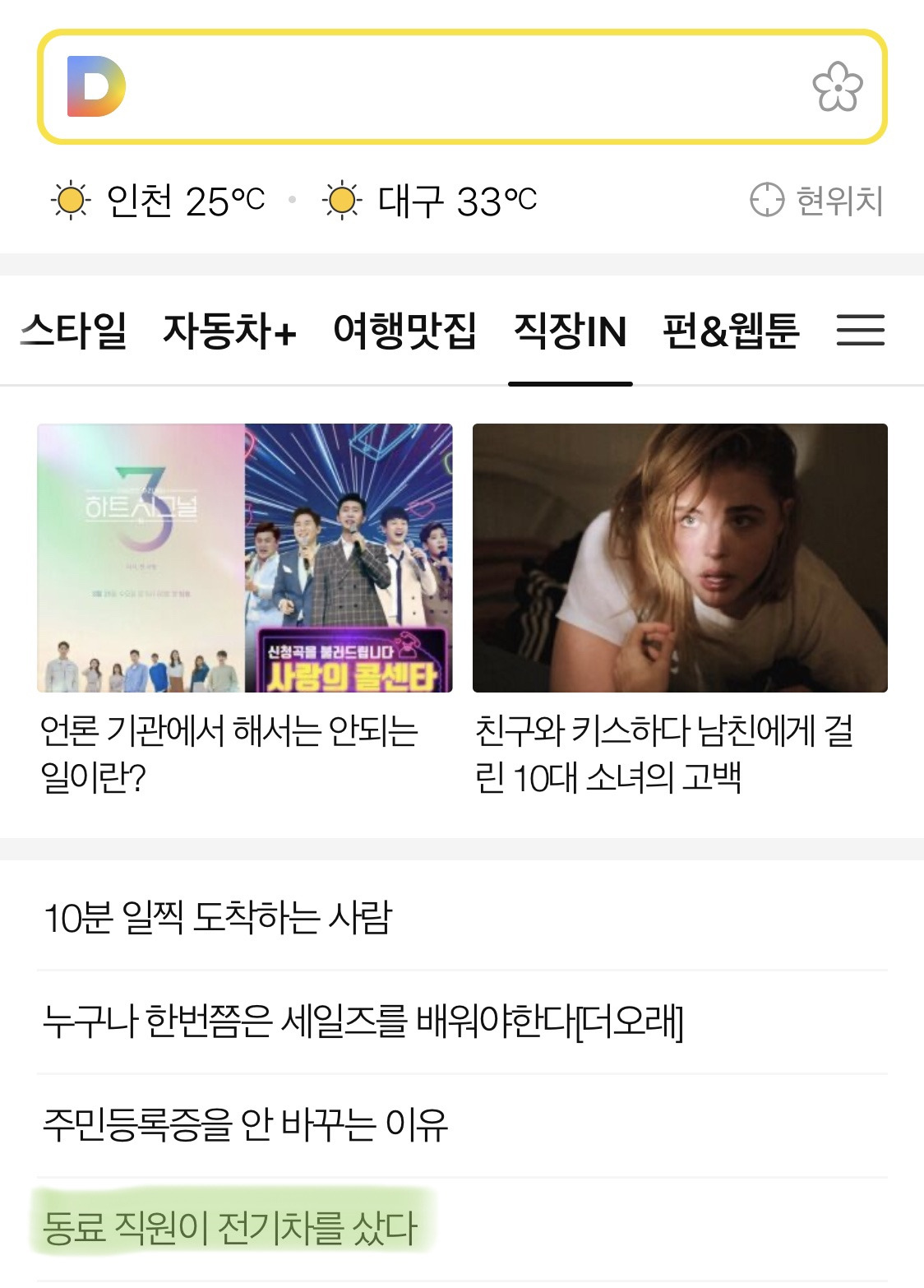
Task: Check Daegu 33°C weather
Action: coord(431,201)
